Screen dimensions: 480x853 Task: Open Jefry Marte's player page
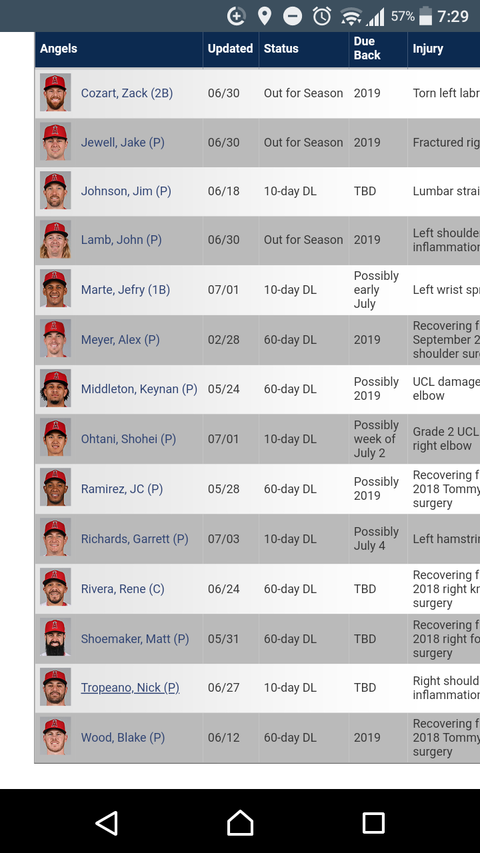125,290
